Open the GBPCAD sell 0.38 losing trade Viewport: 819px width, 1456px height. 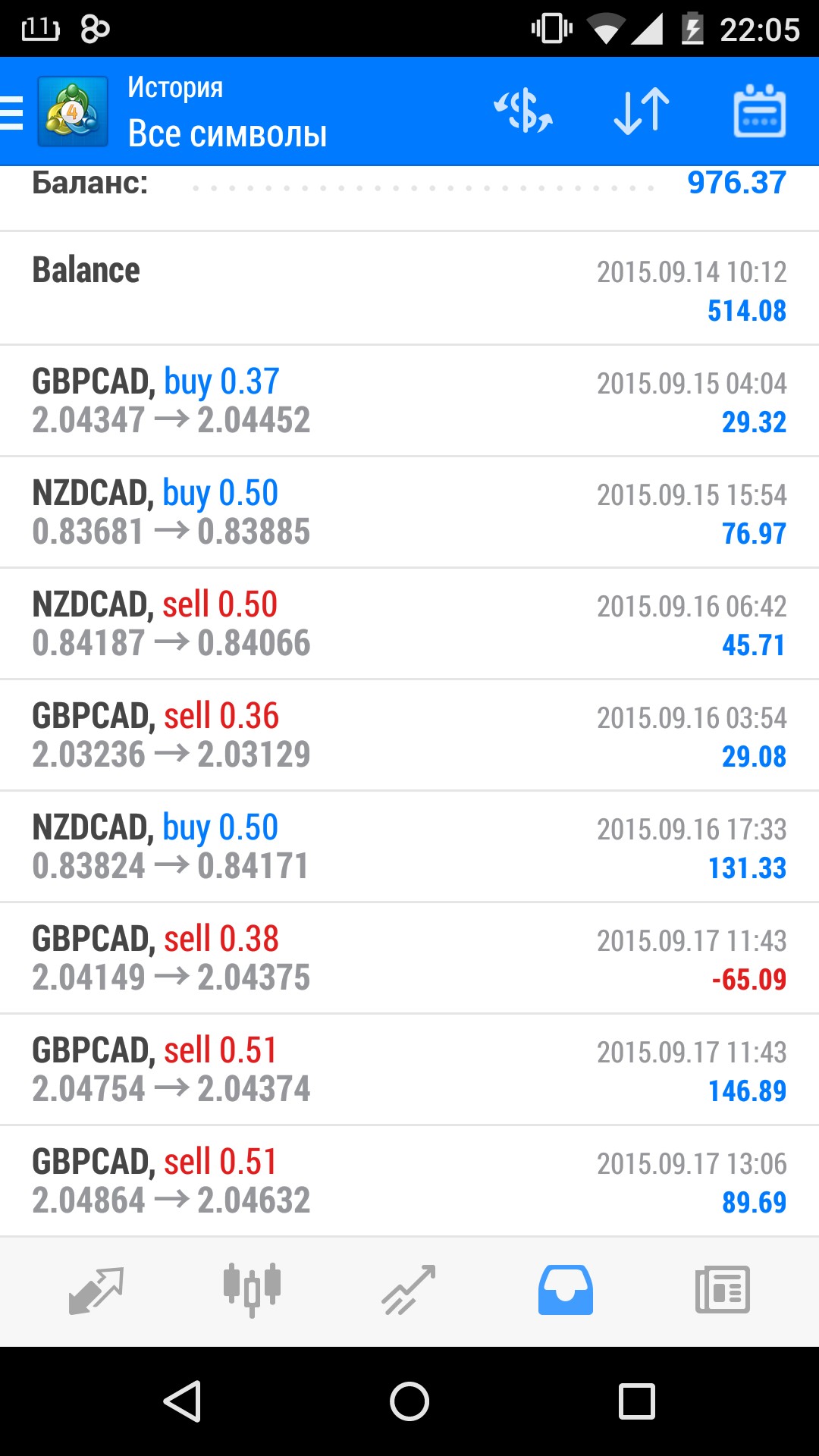coord(409,958)
